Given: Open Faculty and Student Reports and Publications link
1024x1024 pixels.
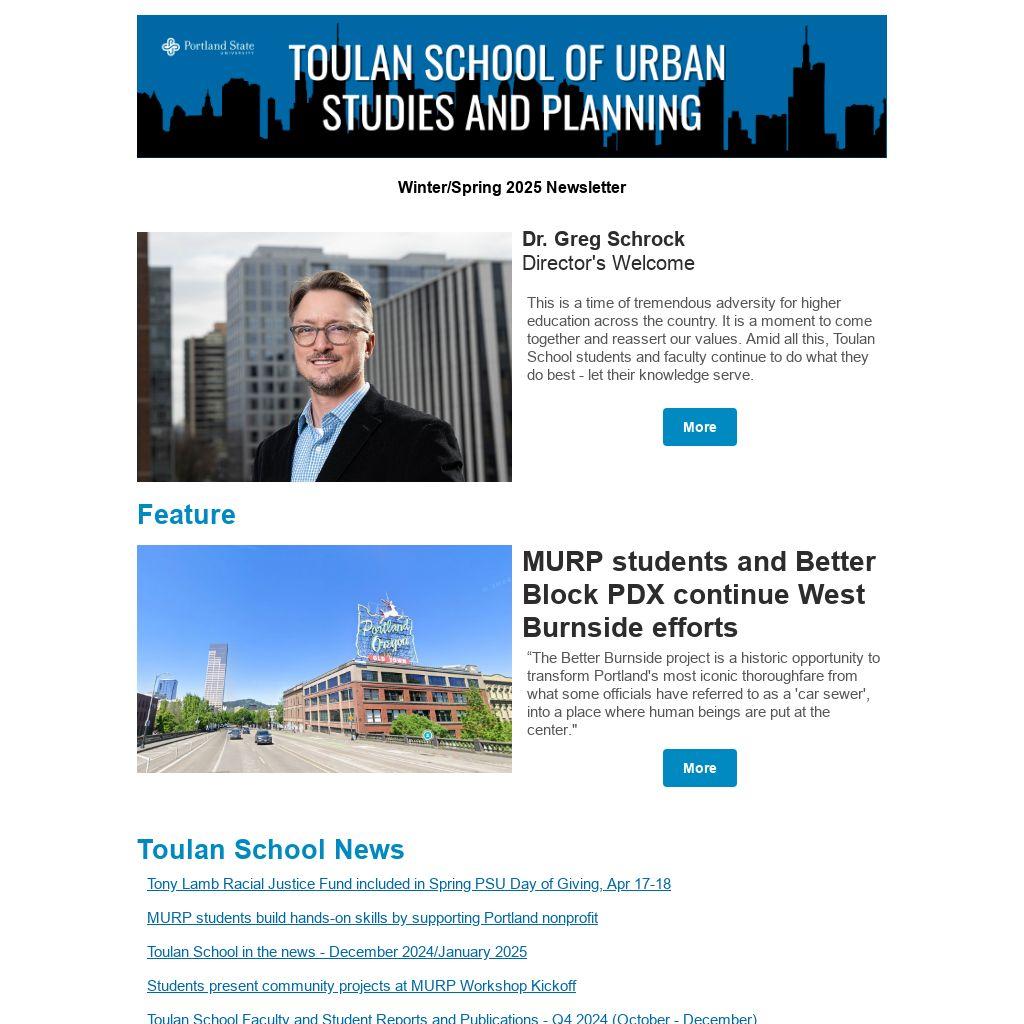Looking at the screenshot, I should coord(451,1018).
